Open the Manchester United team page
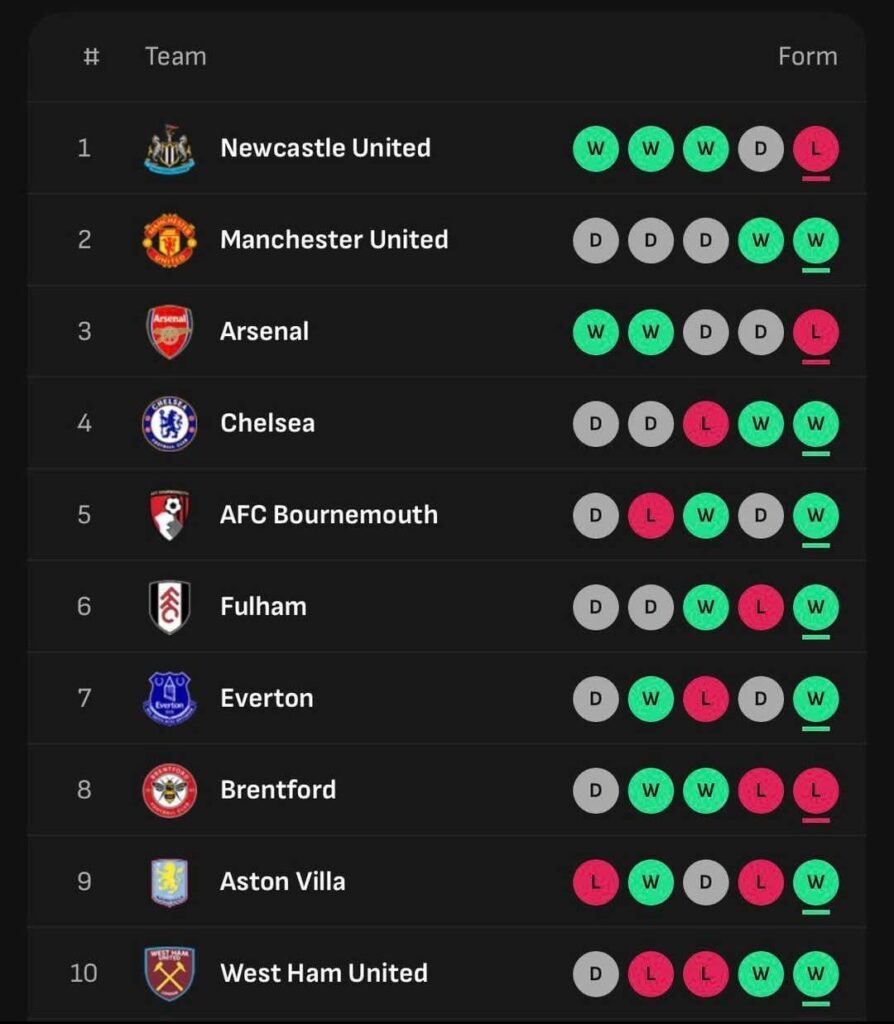The width and height of the screenshot is (894, 1024). [335, 239]
